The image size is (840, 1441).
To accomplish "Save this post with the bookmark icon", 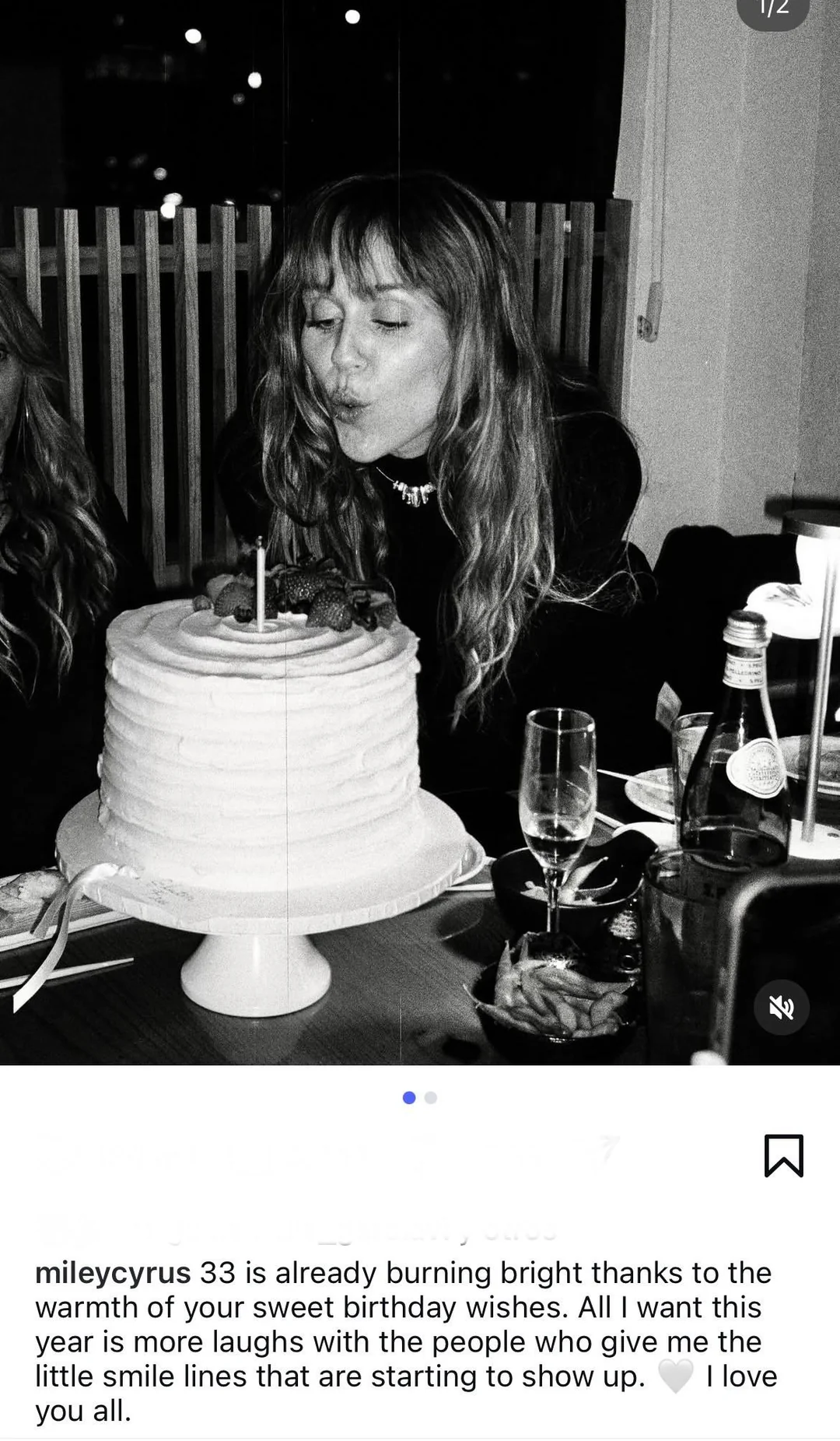I will click(x=783, y=1155).
